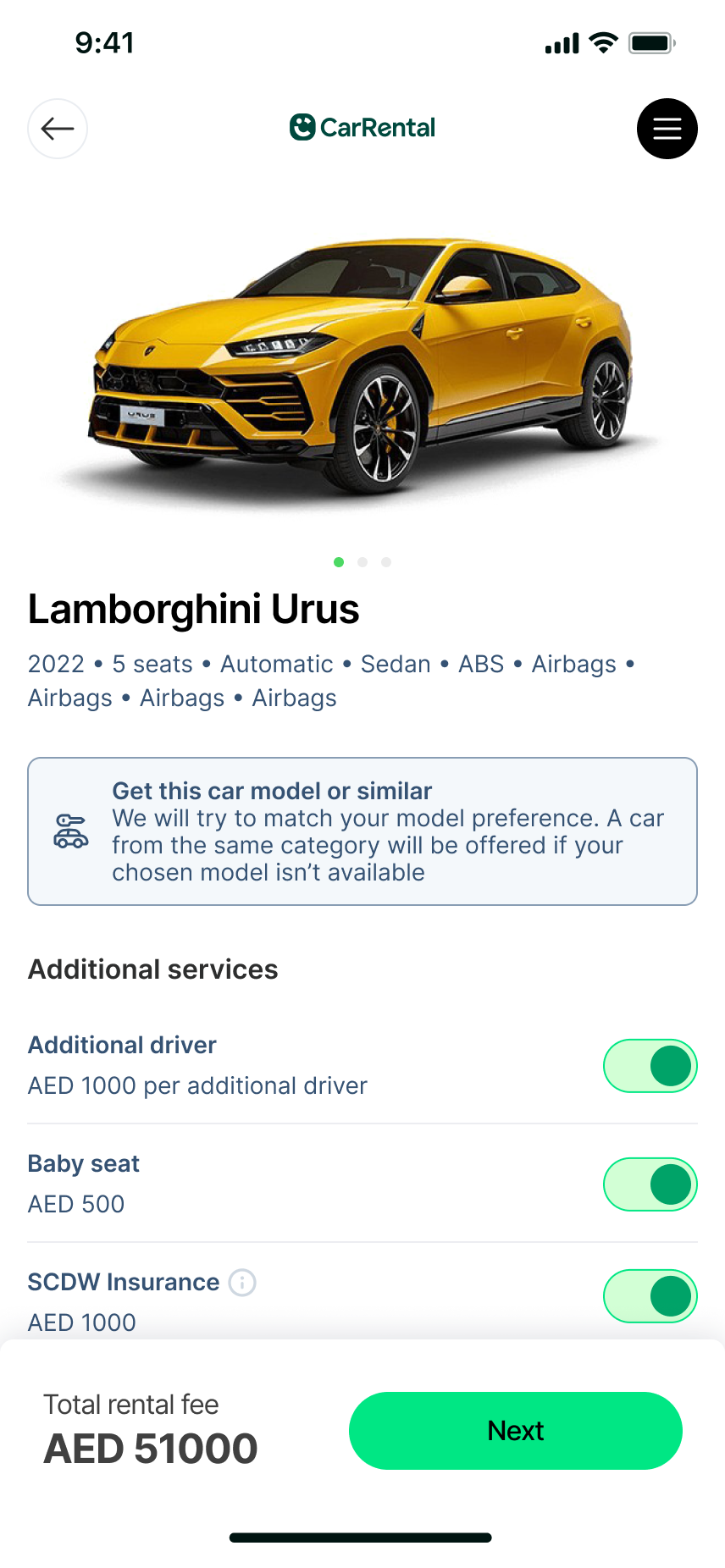Toggle off SCDW Insurance
725x1568 pixels.
(x=650, y=1296)
